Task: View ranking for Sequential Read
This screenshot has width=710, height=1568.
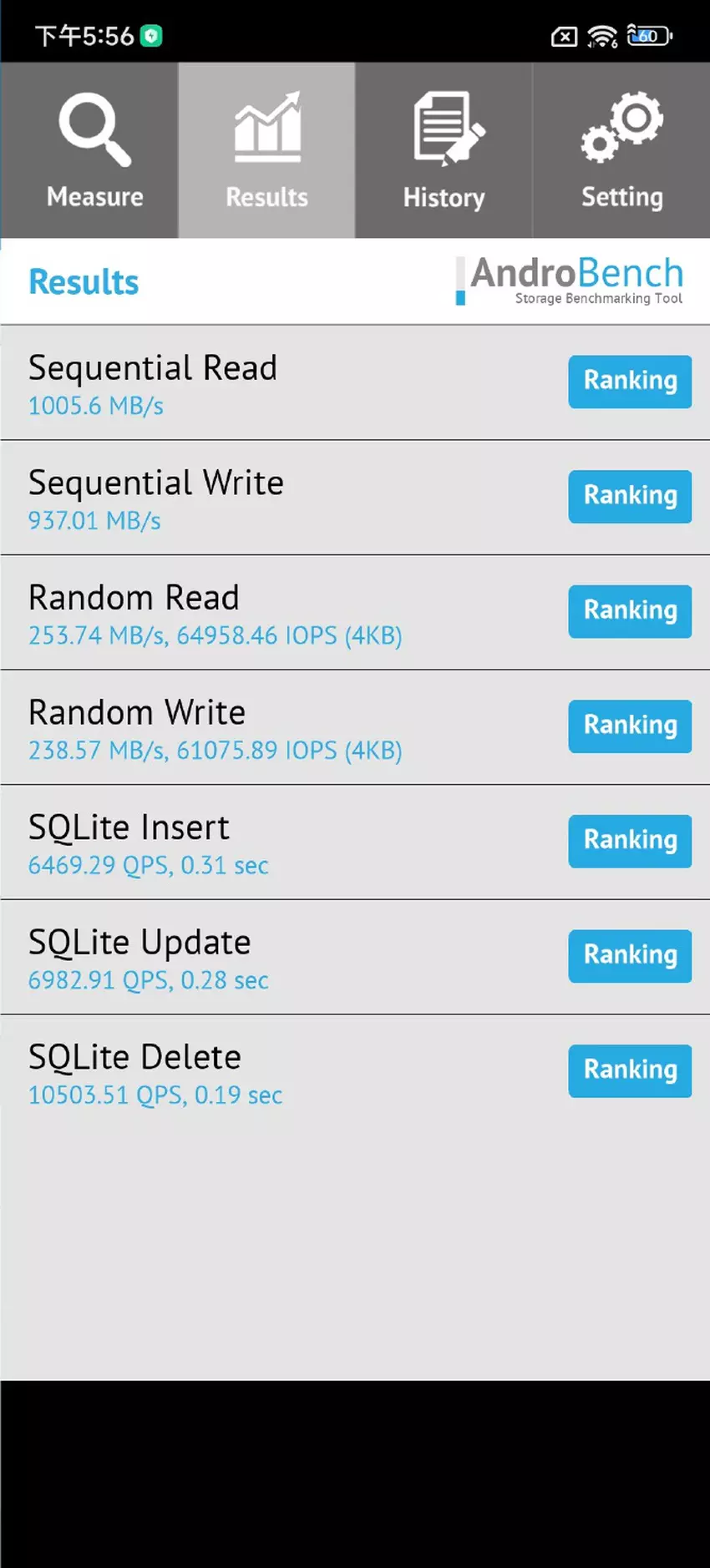Action: [x=630, y=382]
